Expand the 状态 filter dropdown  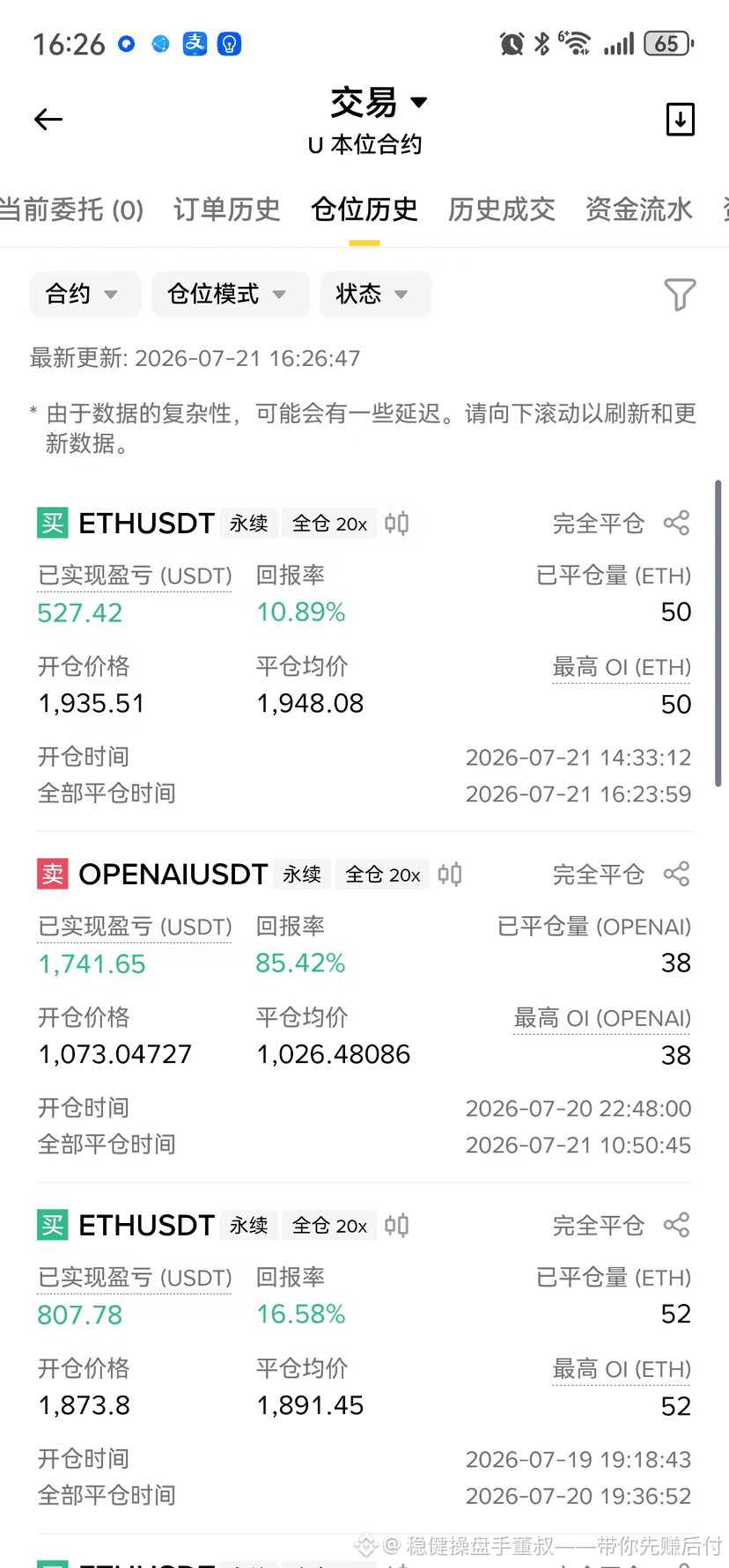click(x=376, y=294)
